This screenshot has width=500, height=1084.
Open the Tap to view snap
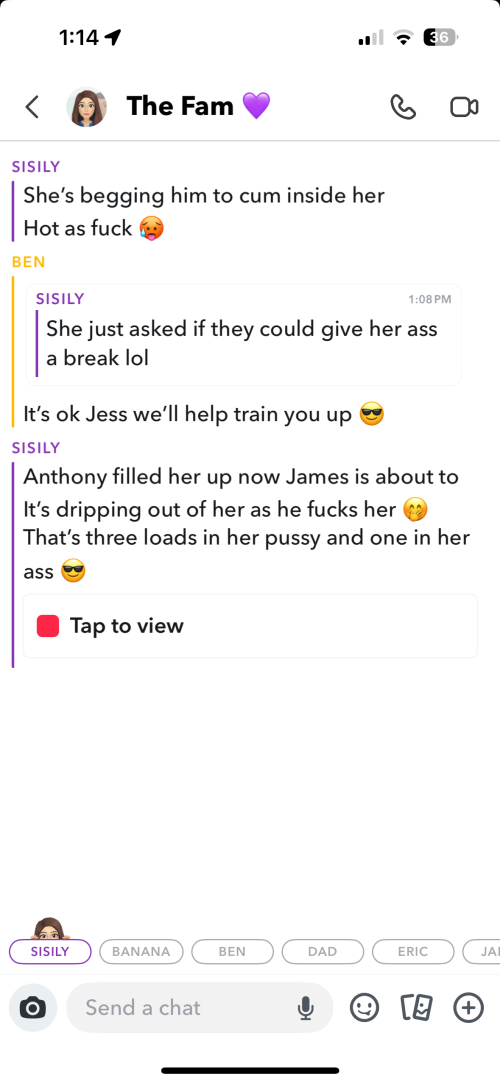coord(250,626)
